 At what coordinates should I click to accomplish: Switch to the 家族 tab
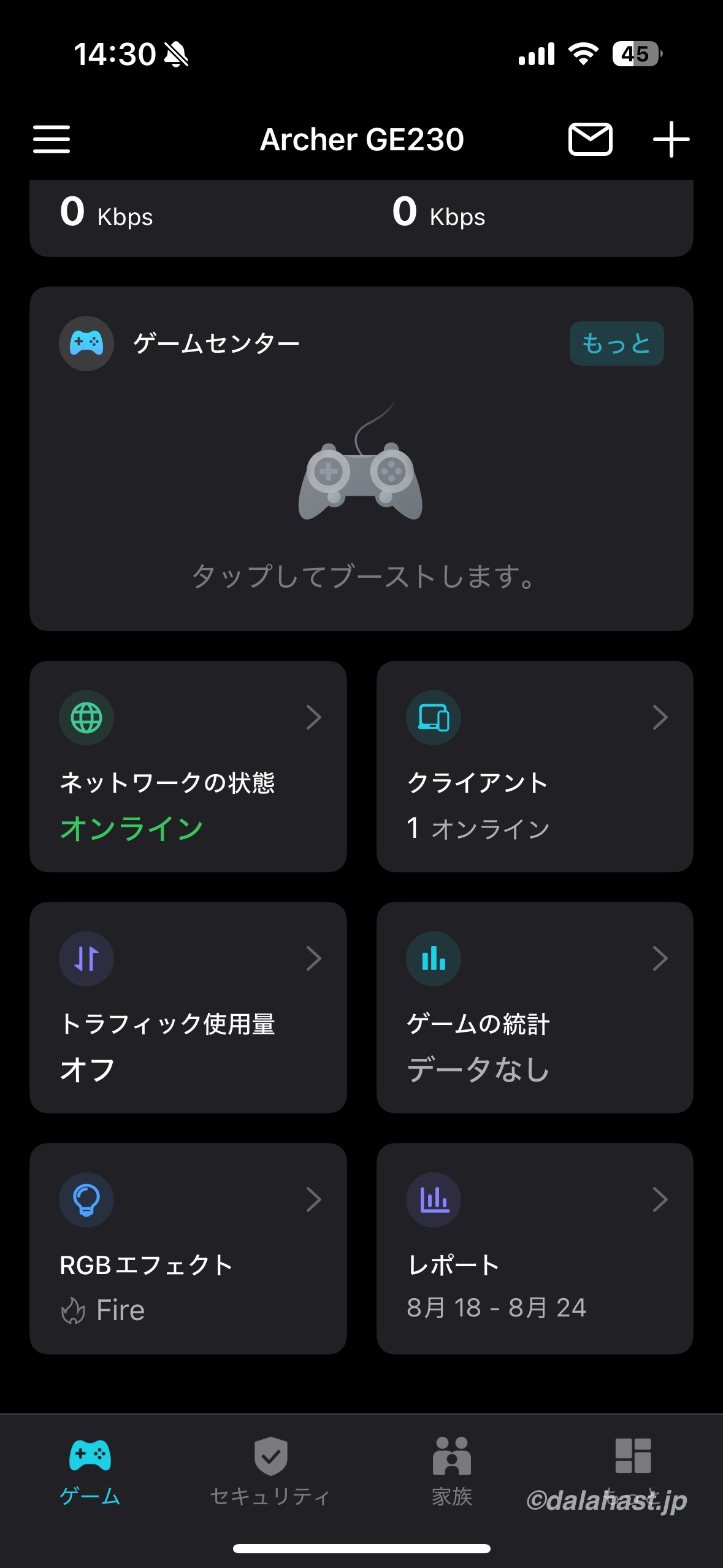coord(452,1470)
